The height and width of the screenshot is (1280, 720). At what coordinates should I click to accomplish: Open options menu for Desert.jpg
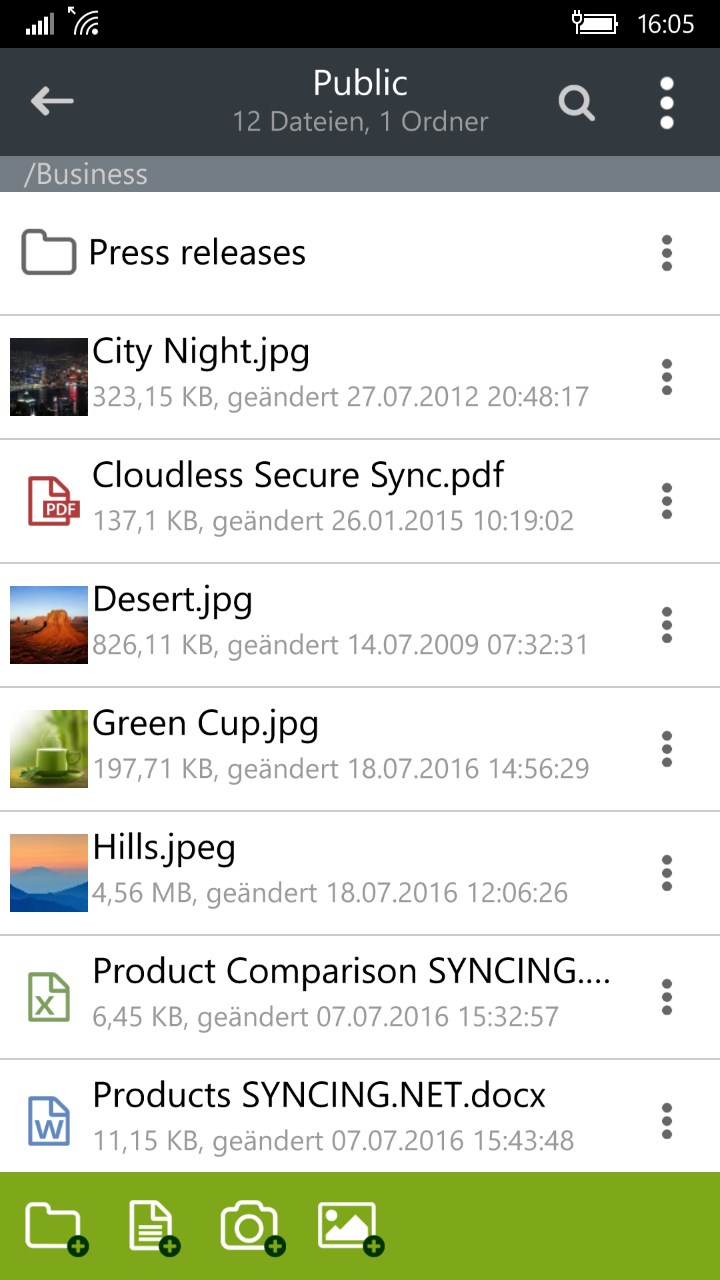pyautogui.click(x=666, y=625)
